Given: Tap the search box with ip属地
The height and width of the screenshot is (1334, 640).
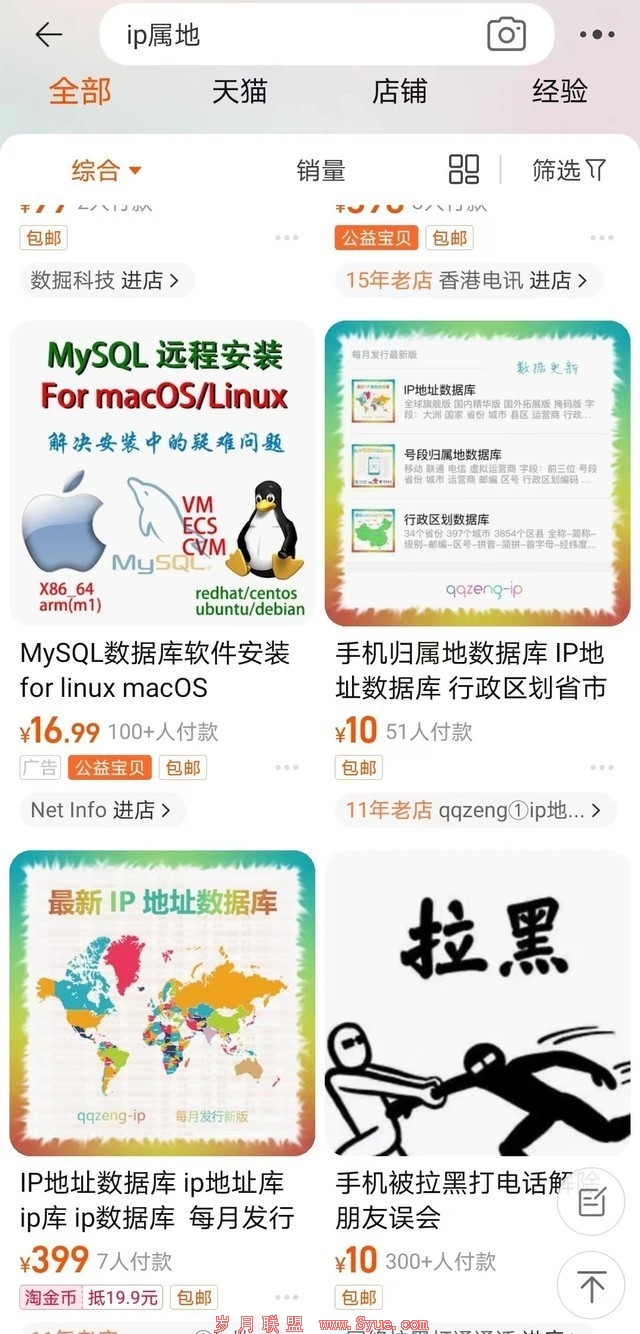Looking at the screenshot, I should (290, 35).
